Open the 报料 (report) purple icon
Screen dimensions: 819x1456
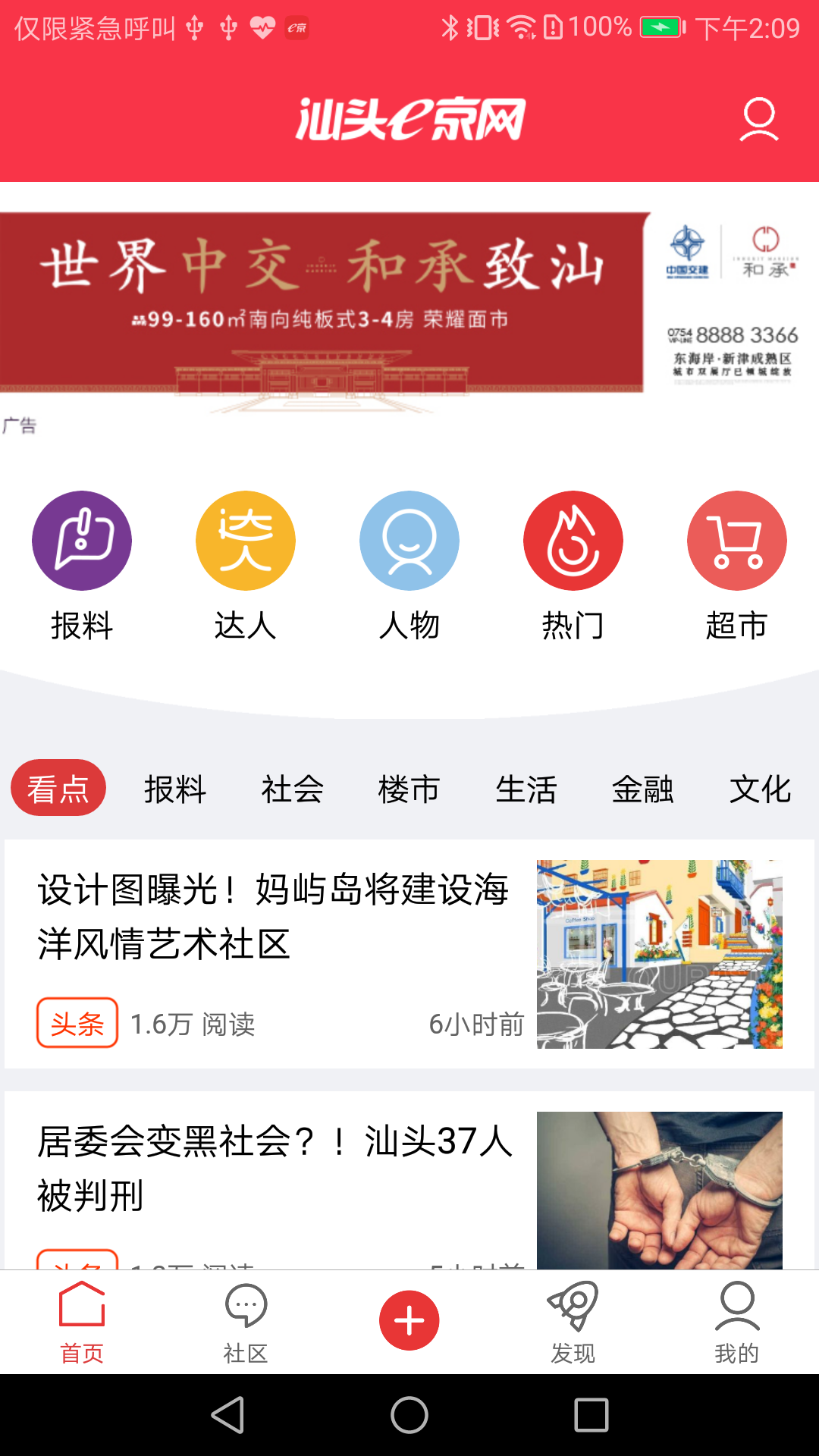point(82,540)
